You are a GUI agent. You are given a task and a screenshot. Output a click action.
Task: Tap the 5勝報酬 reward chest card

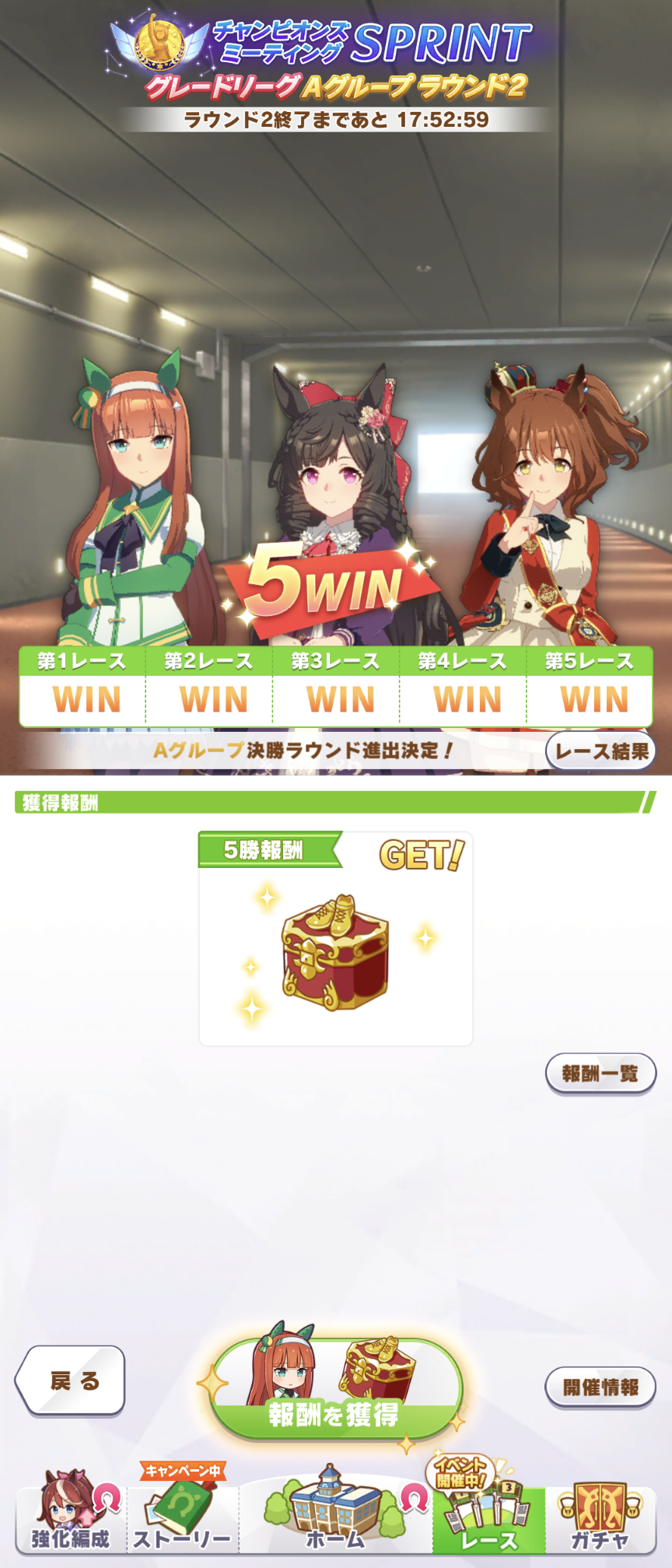point(336,940)
